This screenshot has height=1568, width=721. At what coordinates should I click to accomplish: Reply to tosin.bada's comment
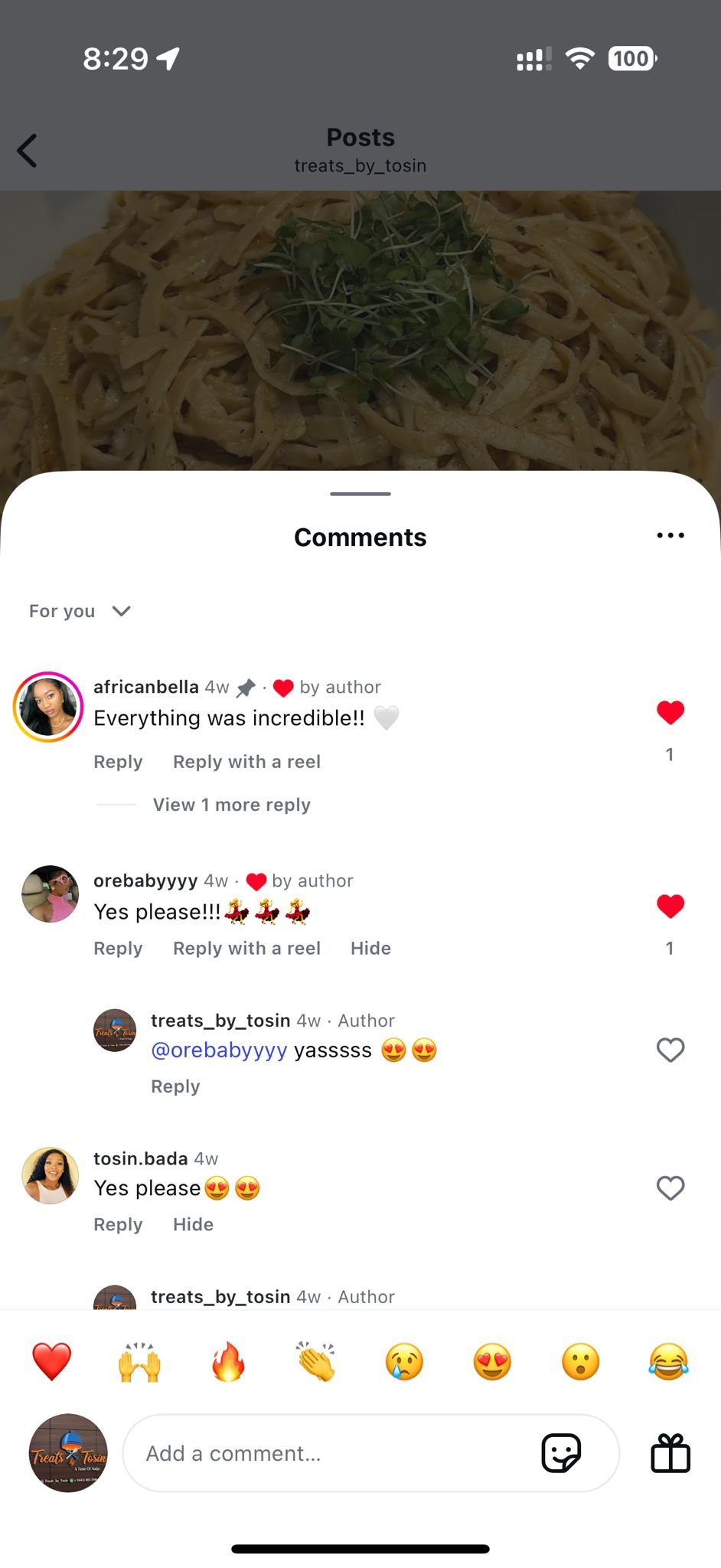tap(118, 1224)
